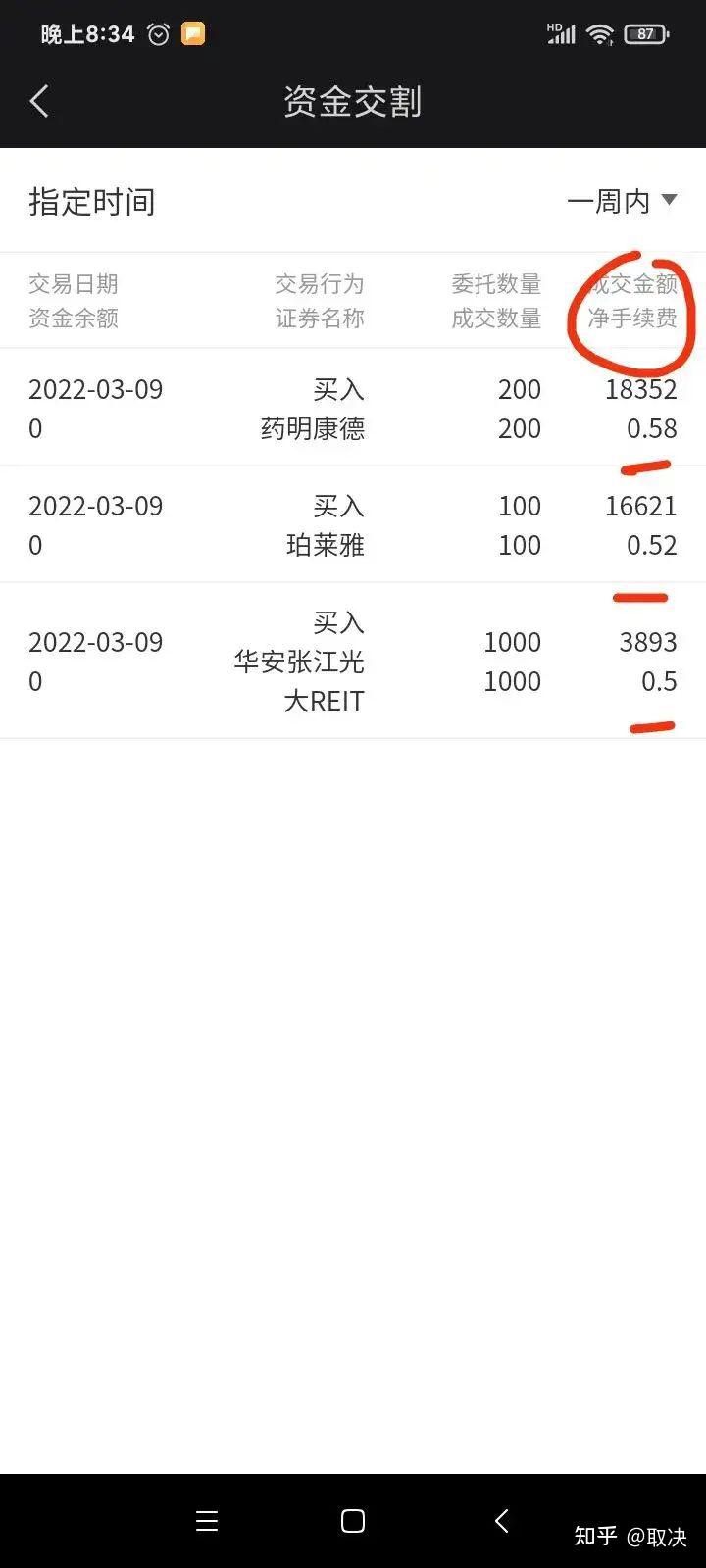Tap the home circle in navigation bar
Screen dimensions: 706x1568
352,1521
